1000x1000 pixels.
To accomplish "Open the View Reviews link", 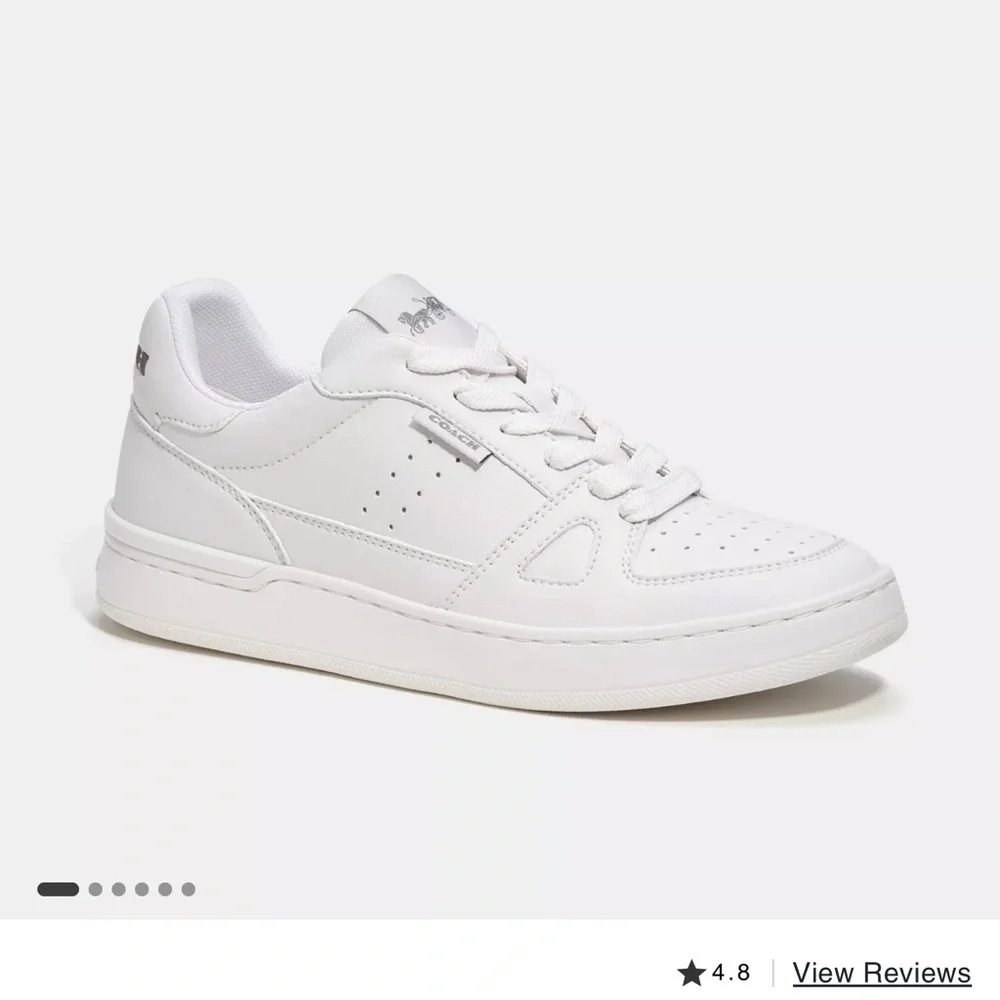I will 881,972.
